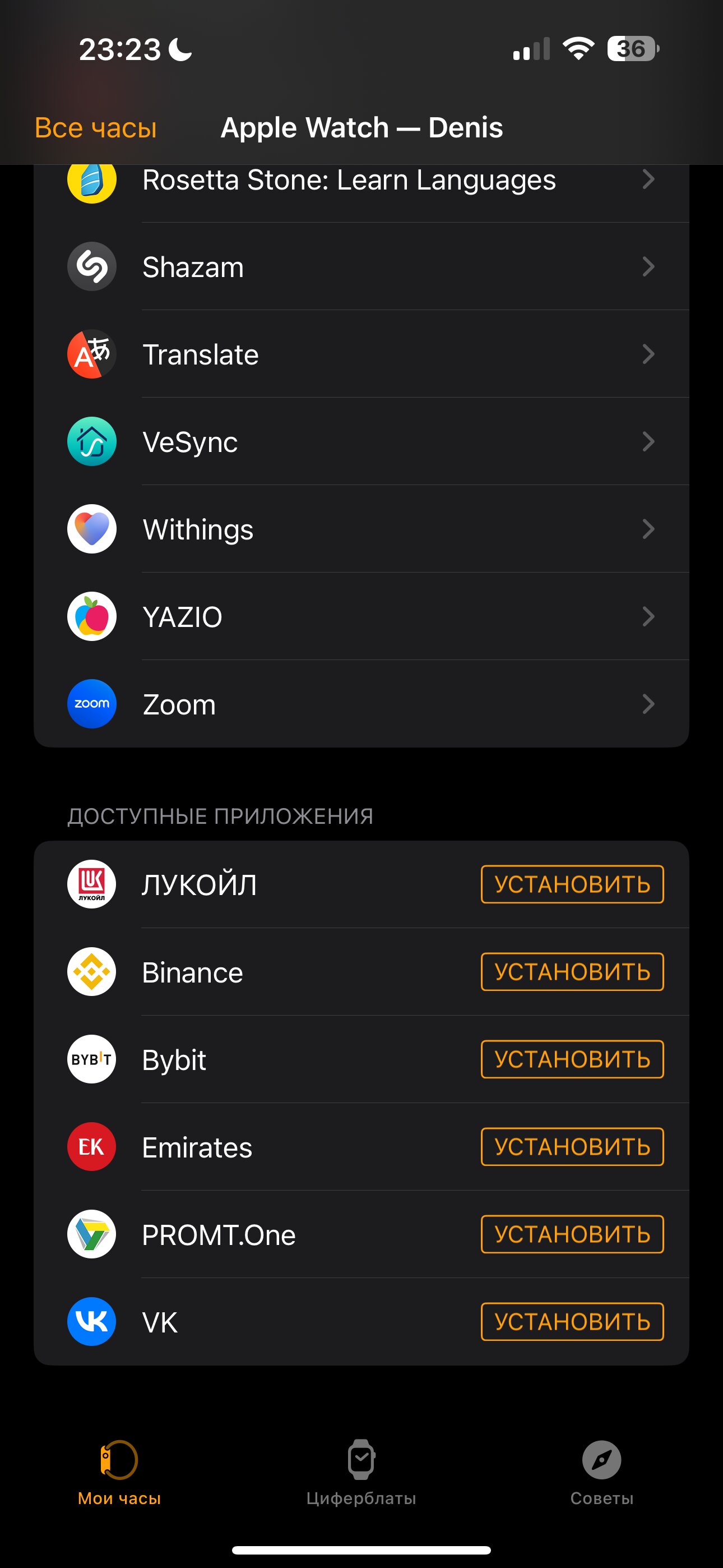
Task: Install the Binance app
Action: pos(572,972)
